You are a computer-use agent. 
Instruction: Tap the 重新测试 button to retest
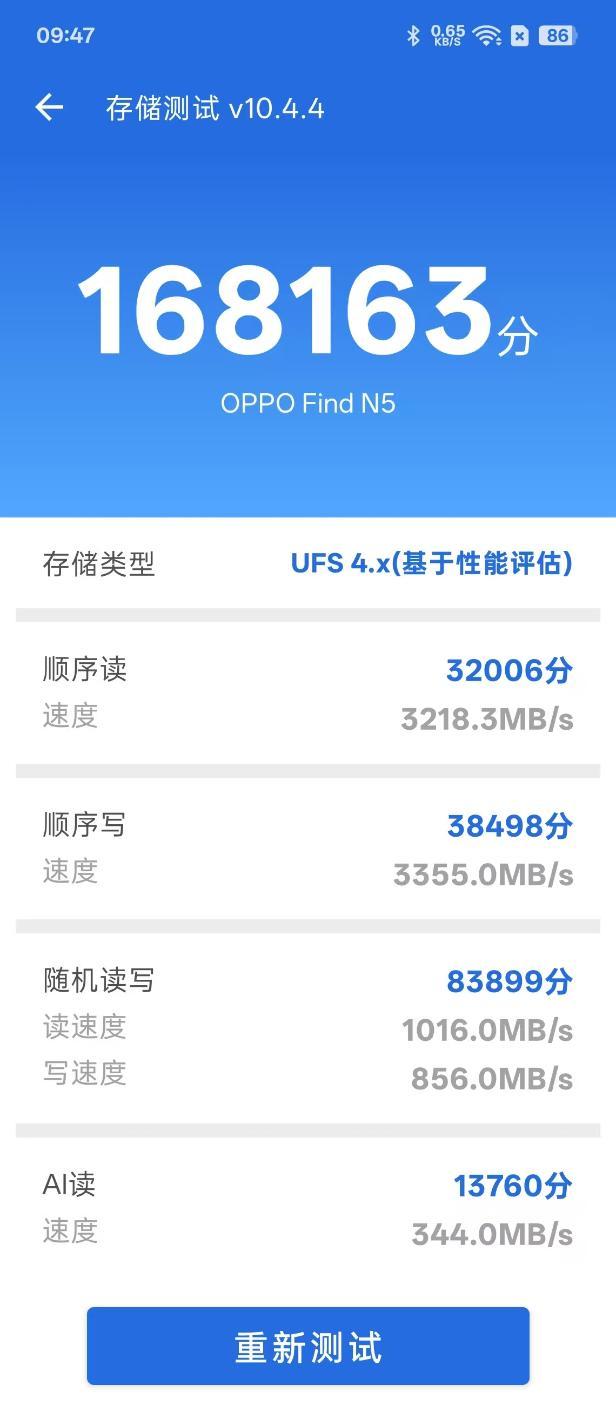[x=308, y=1346]
